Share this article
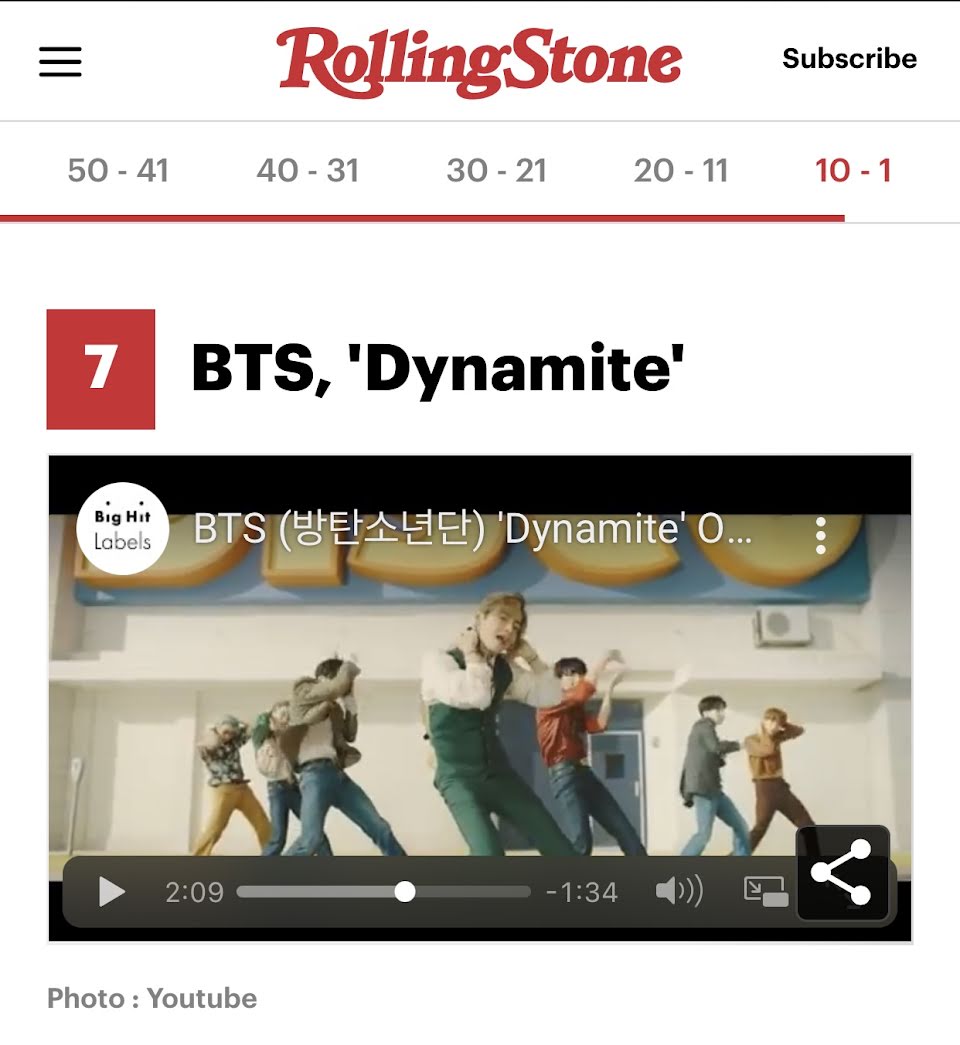 pos(841,873)
